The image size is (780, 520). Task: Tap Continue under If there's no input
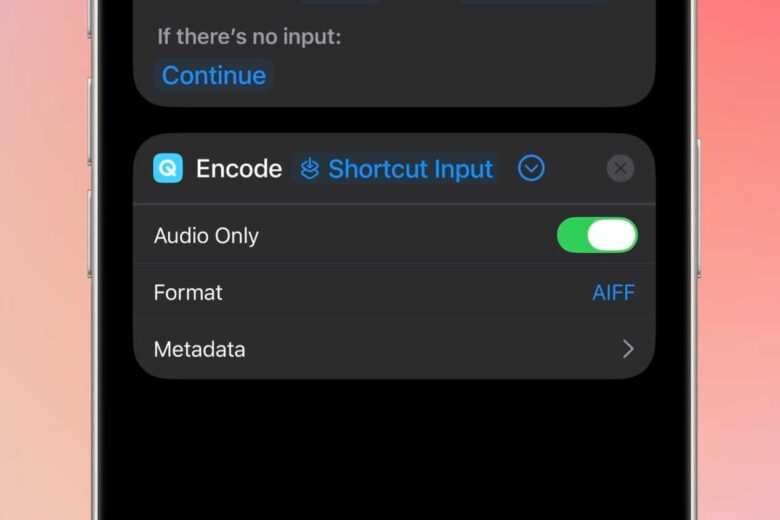[213, 76]
